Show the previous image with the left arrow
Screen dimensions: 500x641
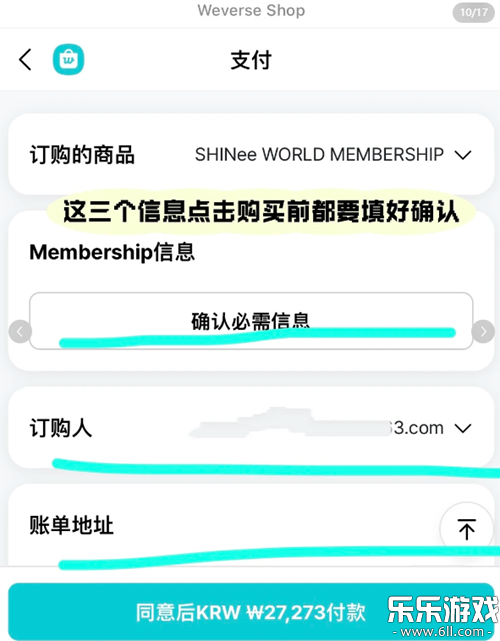[20, 332]
